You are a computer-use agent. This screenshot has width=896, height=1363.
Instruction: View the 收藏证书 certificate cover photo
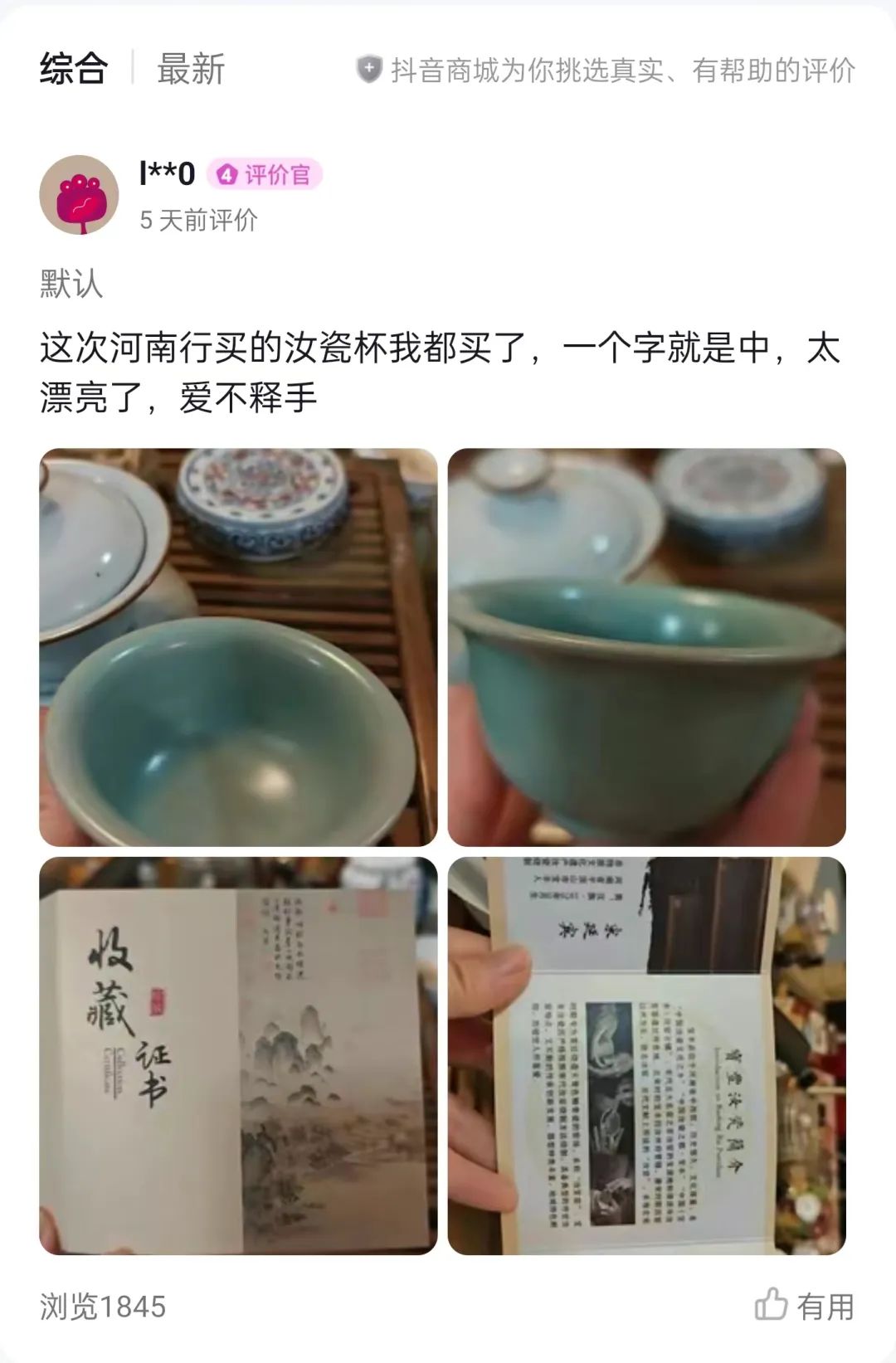(238, 1055)
